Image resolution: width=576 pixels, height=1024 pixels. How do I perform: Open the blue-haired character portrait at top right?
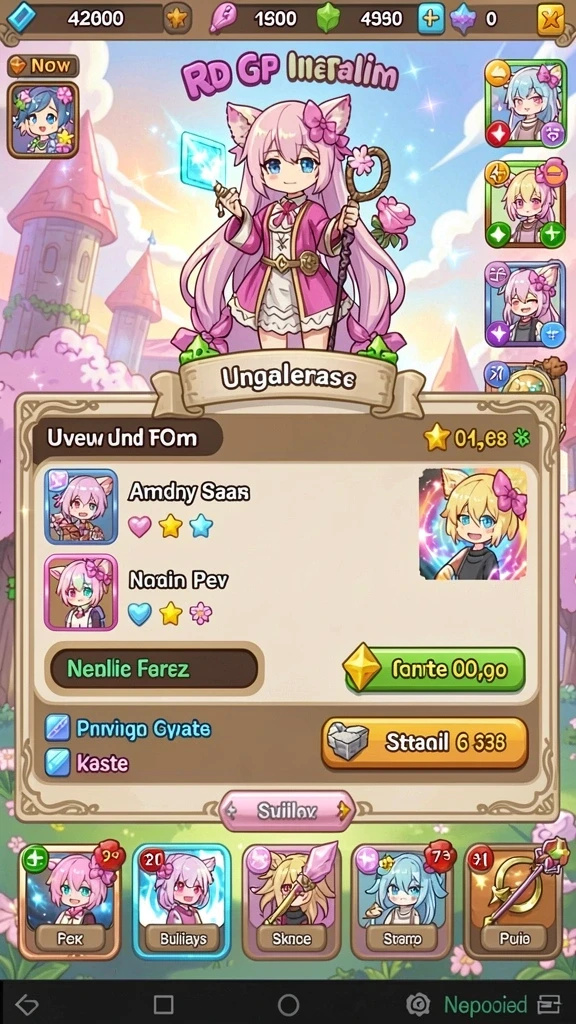(x=525, y=103)
